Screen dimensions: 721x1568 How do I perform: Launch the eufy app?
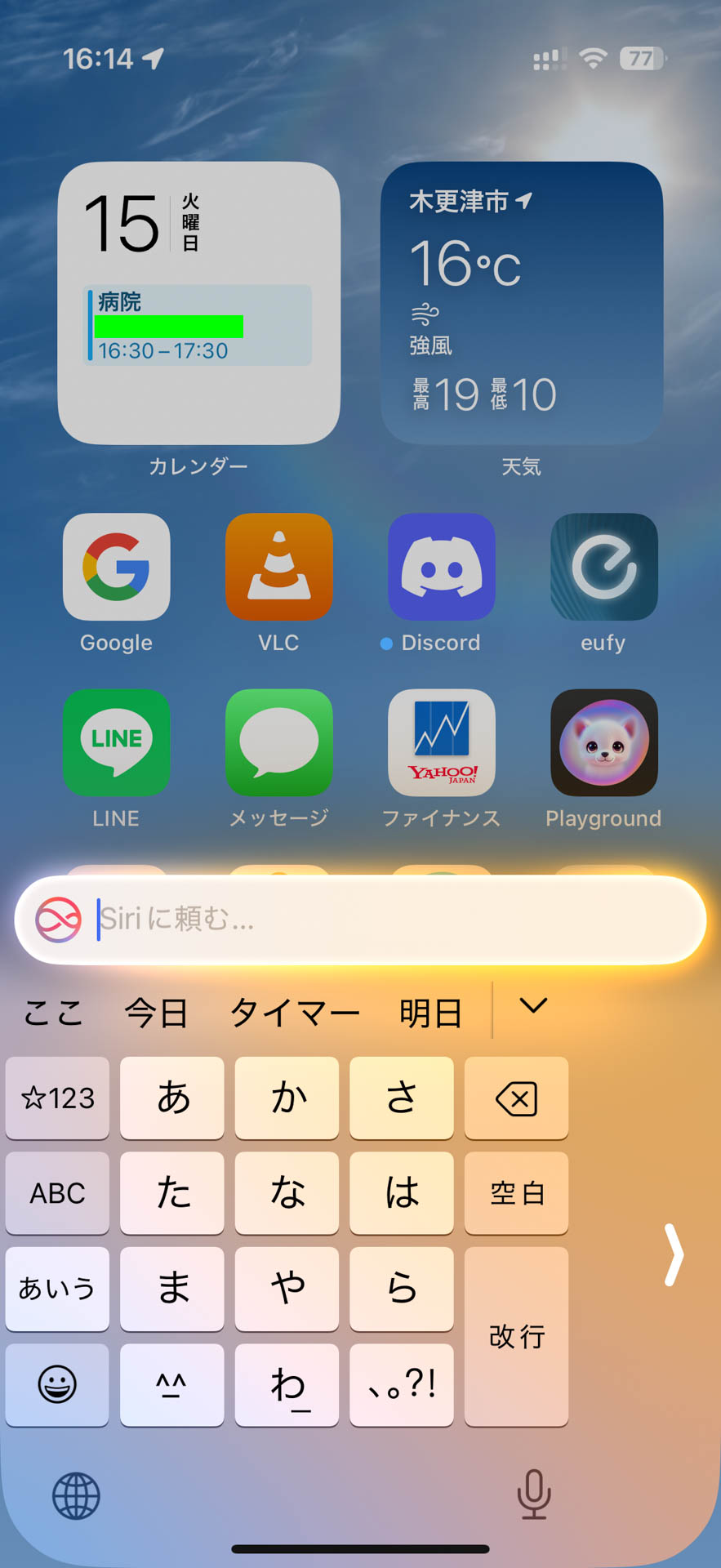tap(603, 567)
